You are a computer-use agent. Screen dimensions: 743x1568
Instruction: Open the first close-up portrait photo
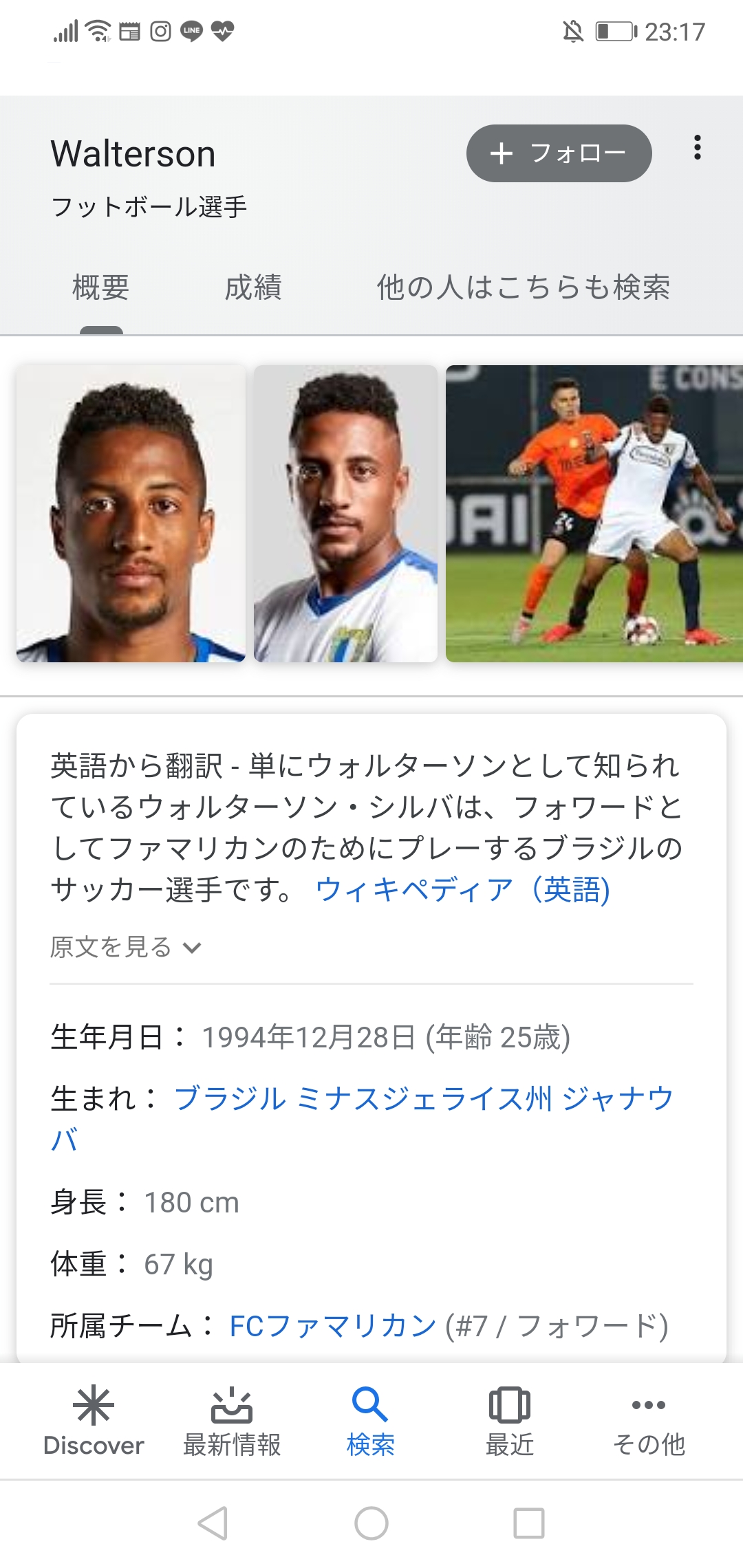(131, 514)
